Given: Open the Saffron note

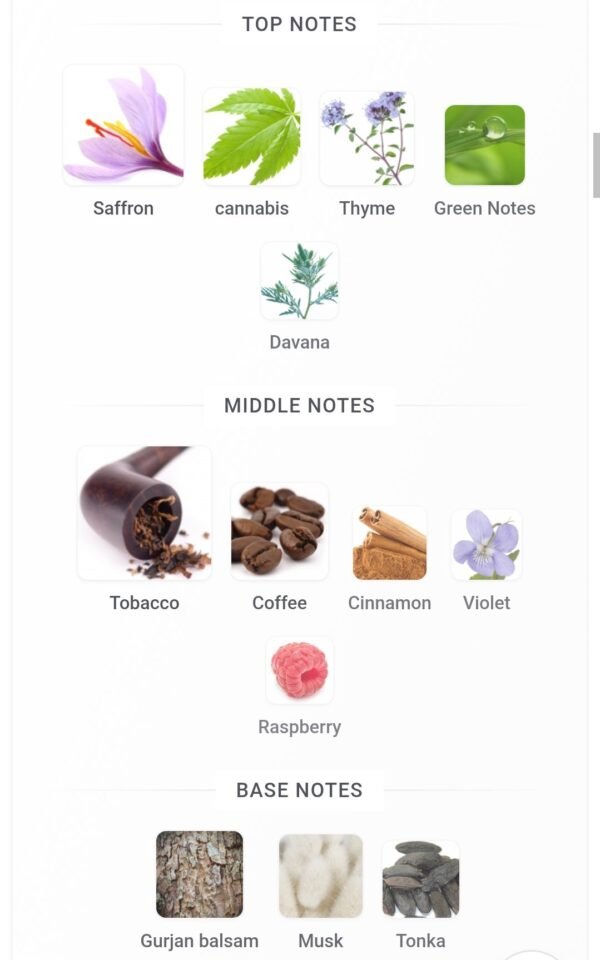Looking at the screenshot, I should [123, 141].
